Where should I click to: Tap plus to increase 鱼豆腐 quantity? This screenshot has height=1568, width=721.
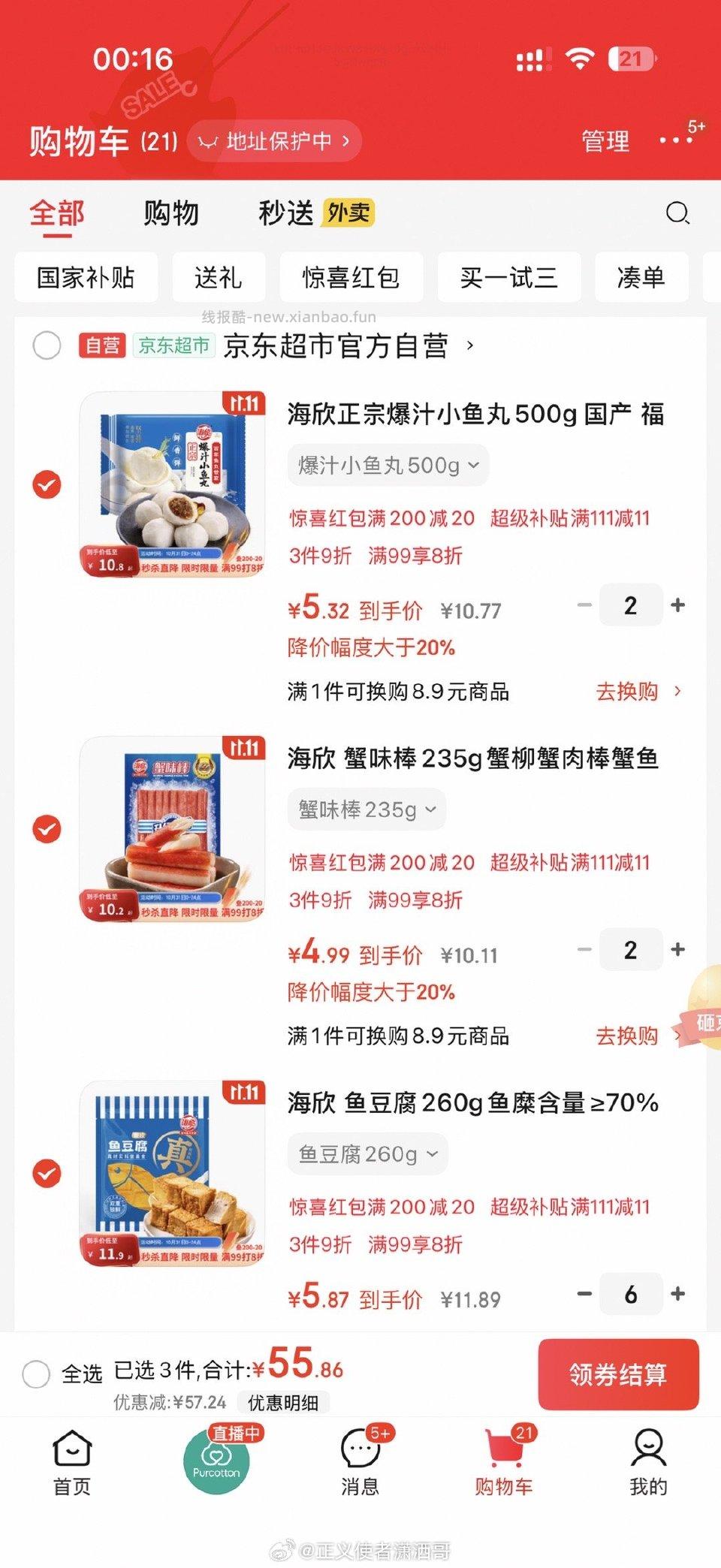(677, 1295)
